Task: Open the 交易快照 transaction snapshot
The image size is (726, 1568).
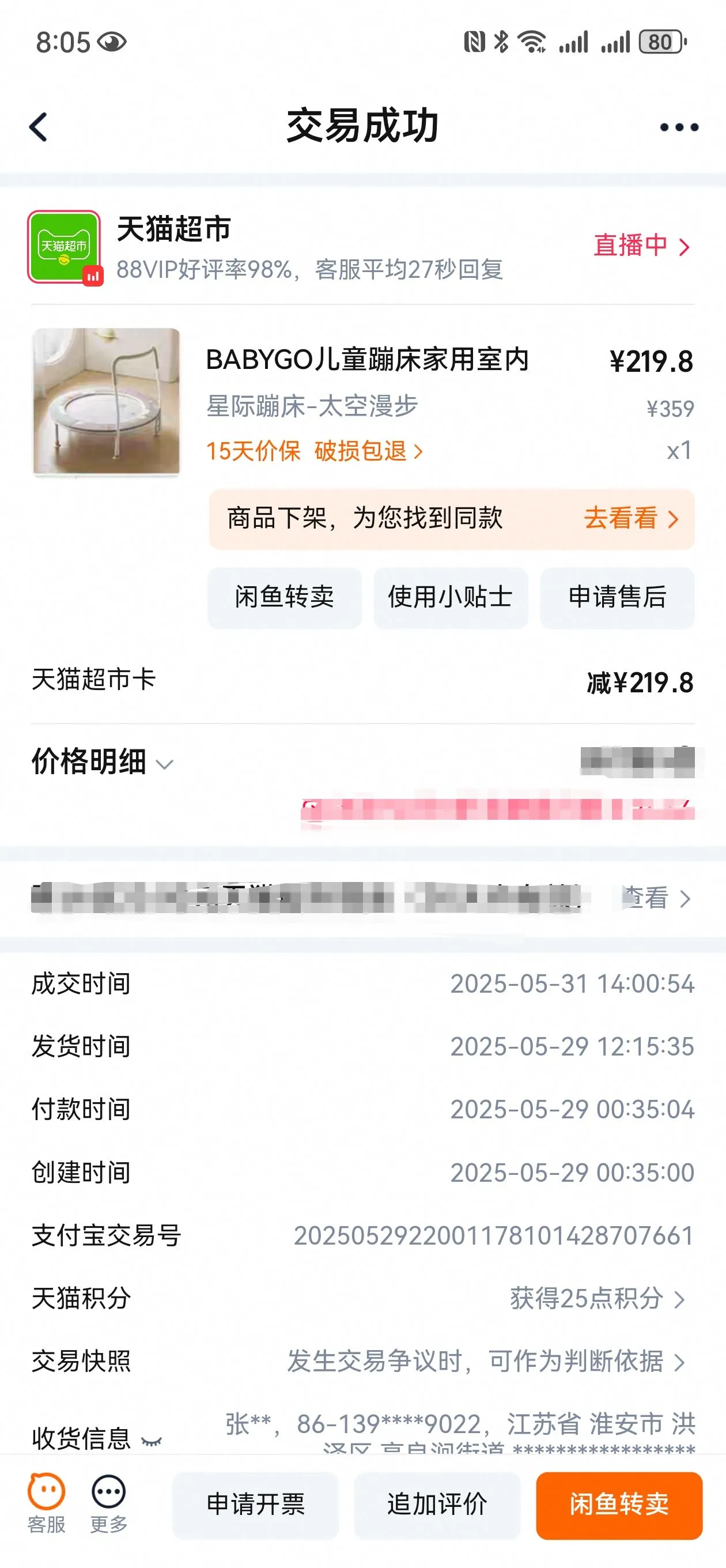Action: (x=486, y=1361)
